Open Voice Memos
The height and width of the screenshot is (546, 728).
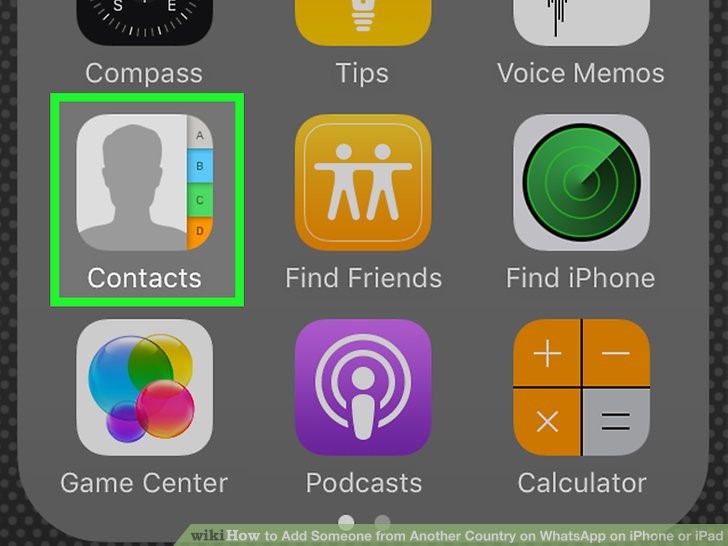coord(581,22)
